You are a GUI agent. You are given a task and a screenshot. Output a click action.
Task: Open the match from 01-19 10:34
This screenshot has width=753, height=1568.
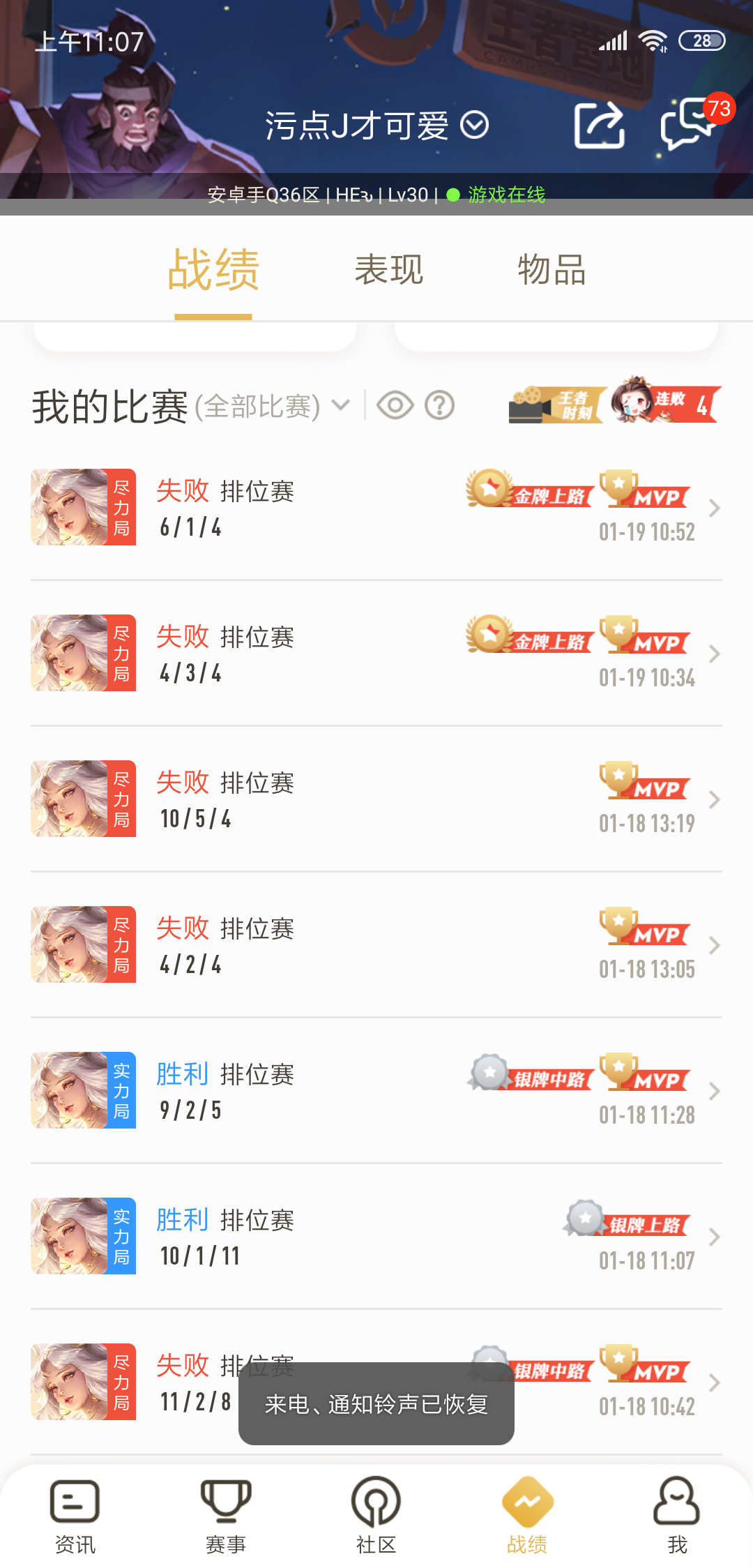[376, 653]
